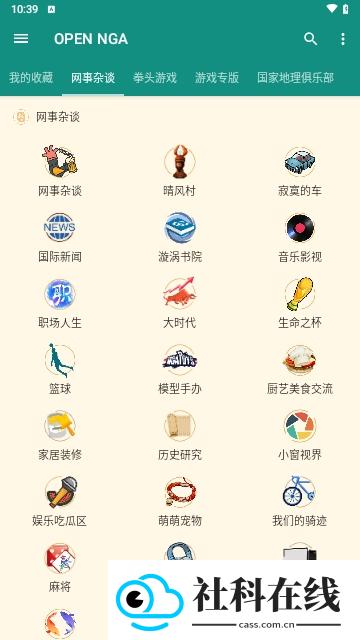This screenshot has height=640, width=360.
Task: Open the 篮球 board
Action: click(x=60, y=369)
